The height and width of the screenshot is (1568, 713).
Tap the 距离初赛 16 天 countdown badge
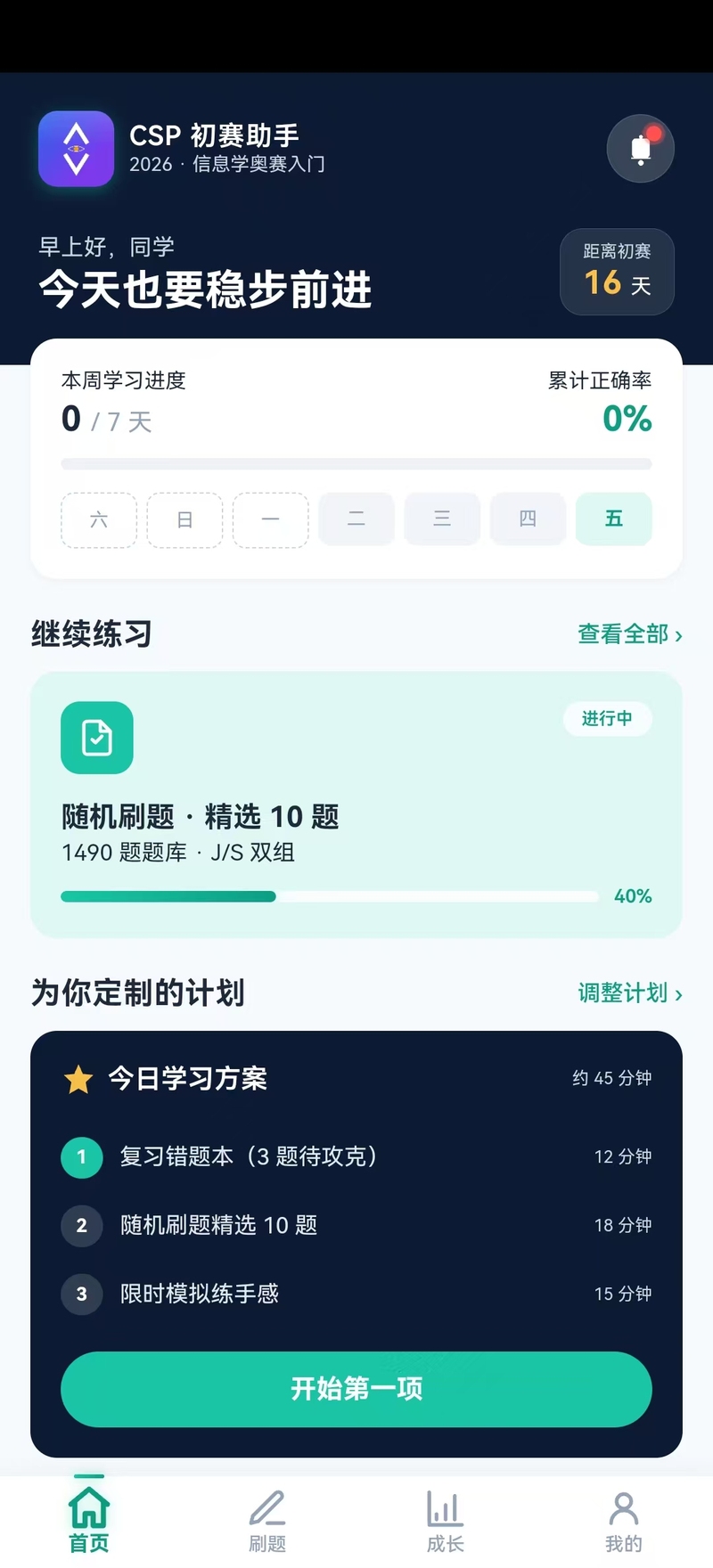617,272
